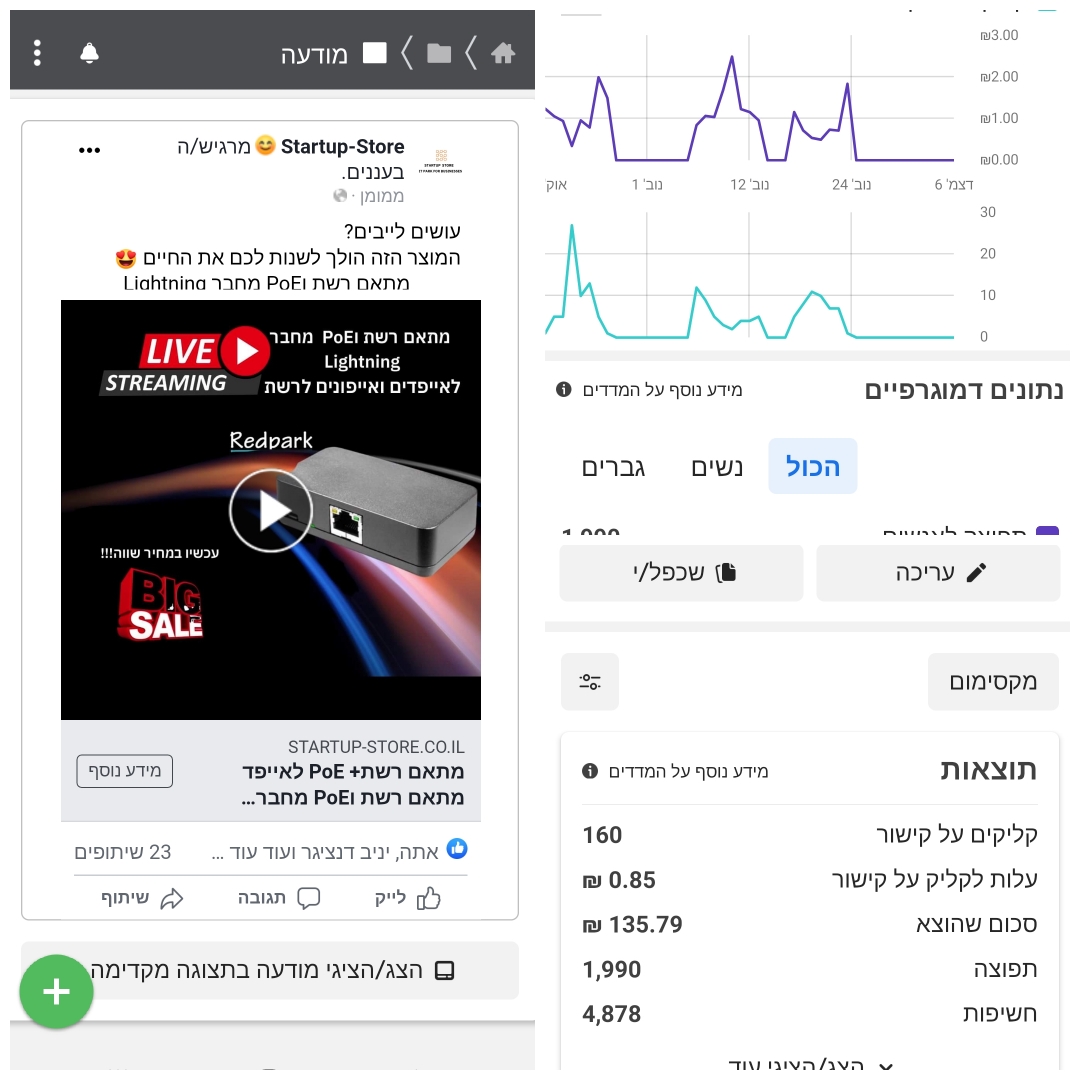1080x1080 pixels.
Task: Switch the demographics to the גברים tab
Action: click(613, 467)
